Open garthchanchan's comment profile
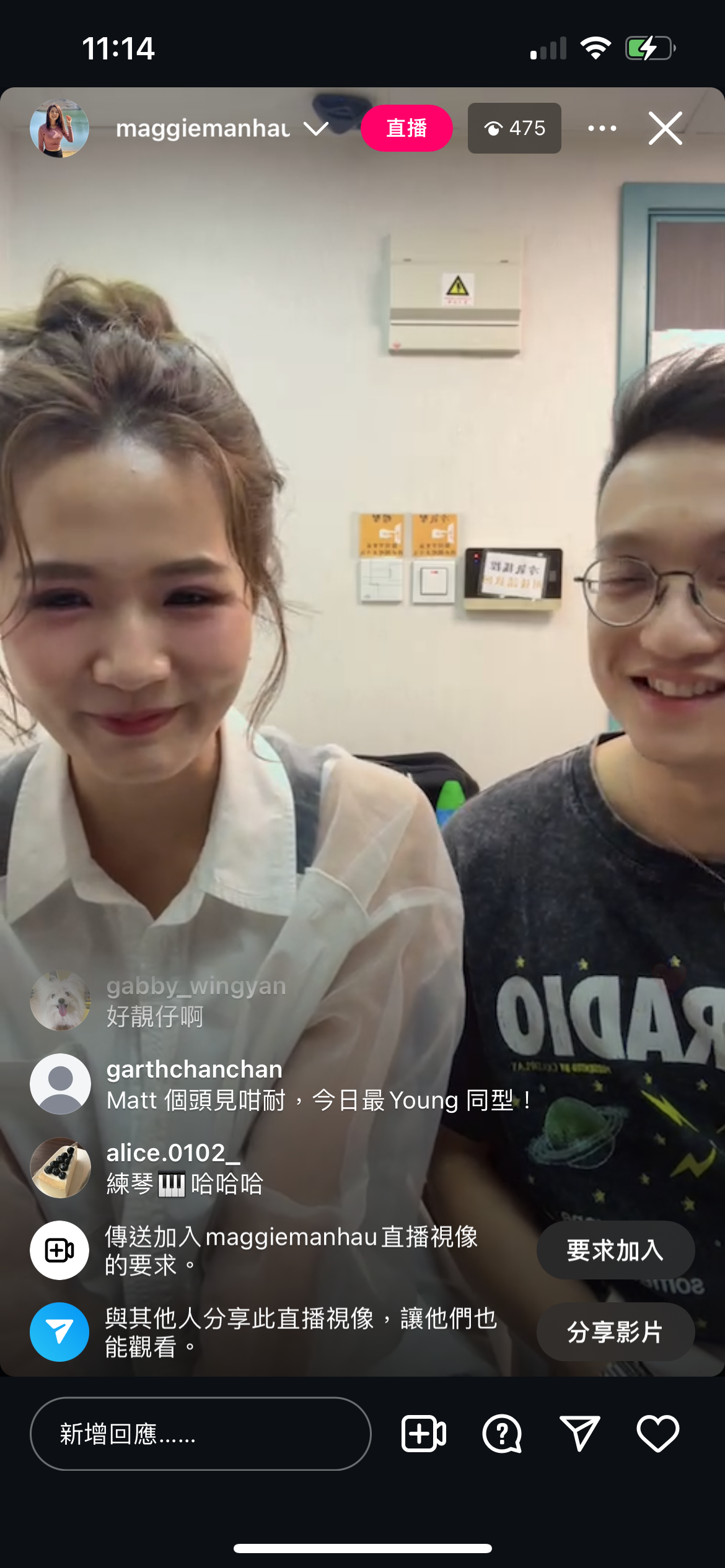 point(61,1084)
